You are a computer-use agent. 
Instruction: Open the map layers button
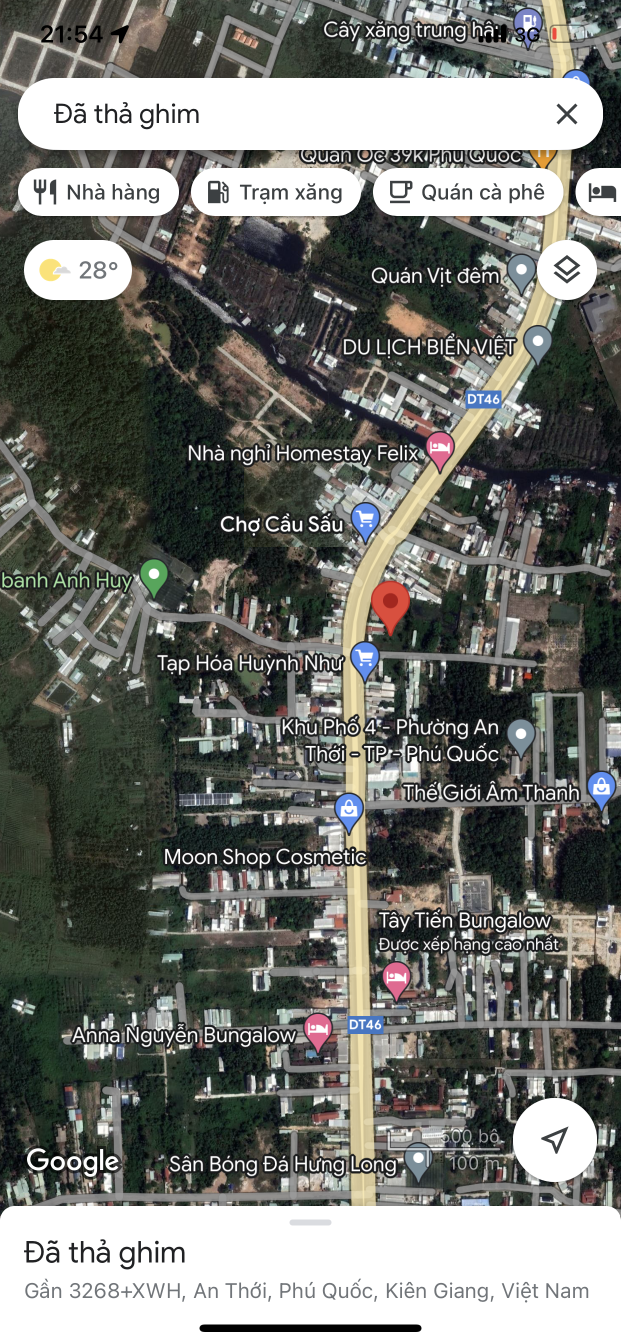coord(567,270)
